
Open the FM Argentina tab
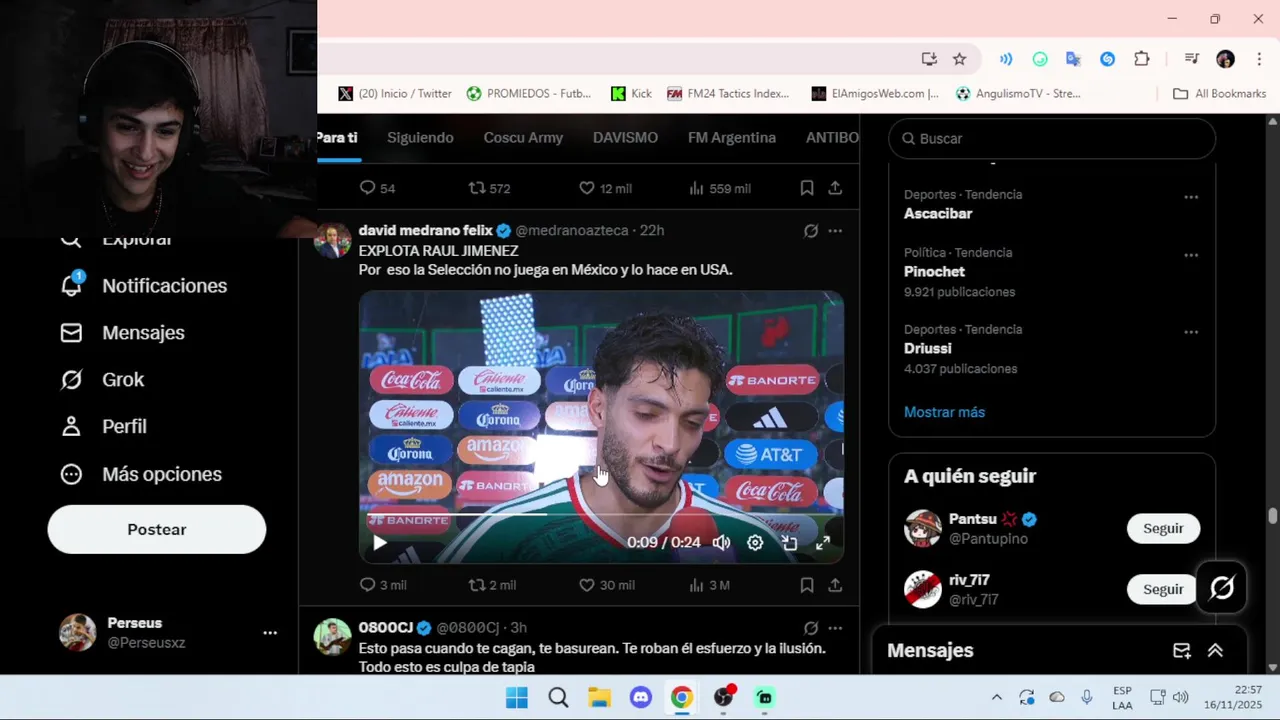coord(731,138)
